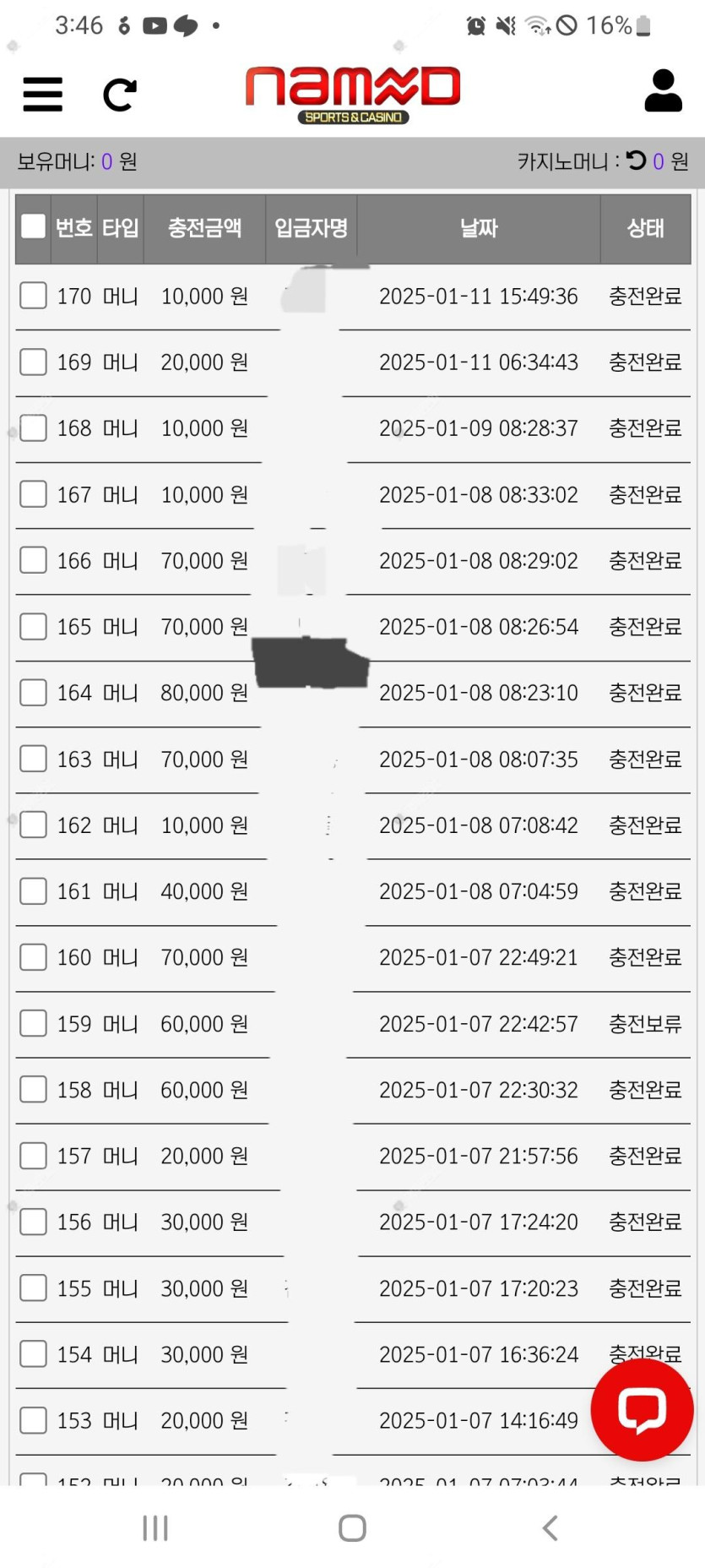Reload the page with refresh icon

(x=120, y=95)
